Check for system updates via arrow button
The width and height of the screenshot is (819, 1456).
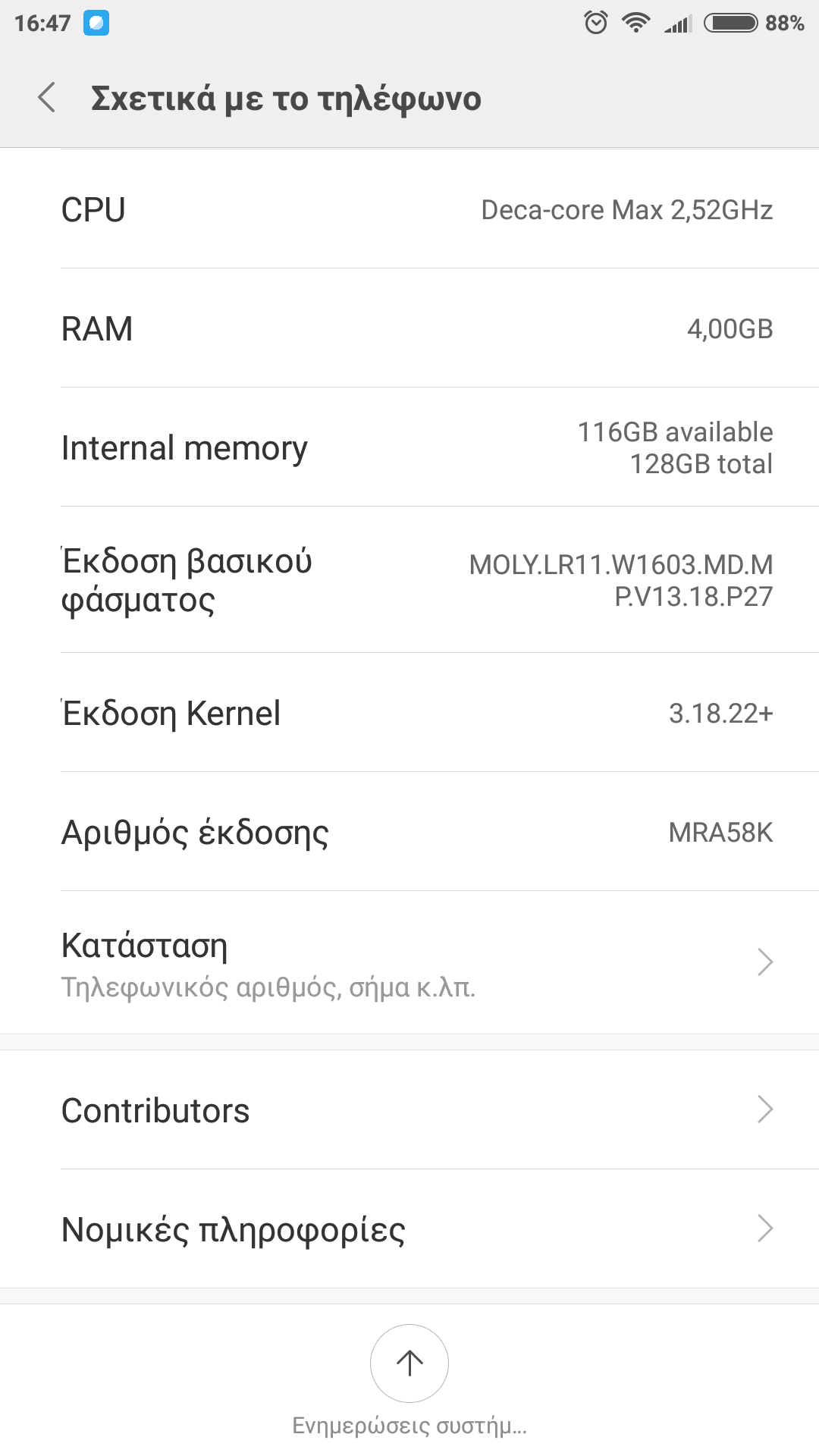pos(409,1363)
